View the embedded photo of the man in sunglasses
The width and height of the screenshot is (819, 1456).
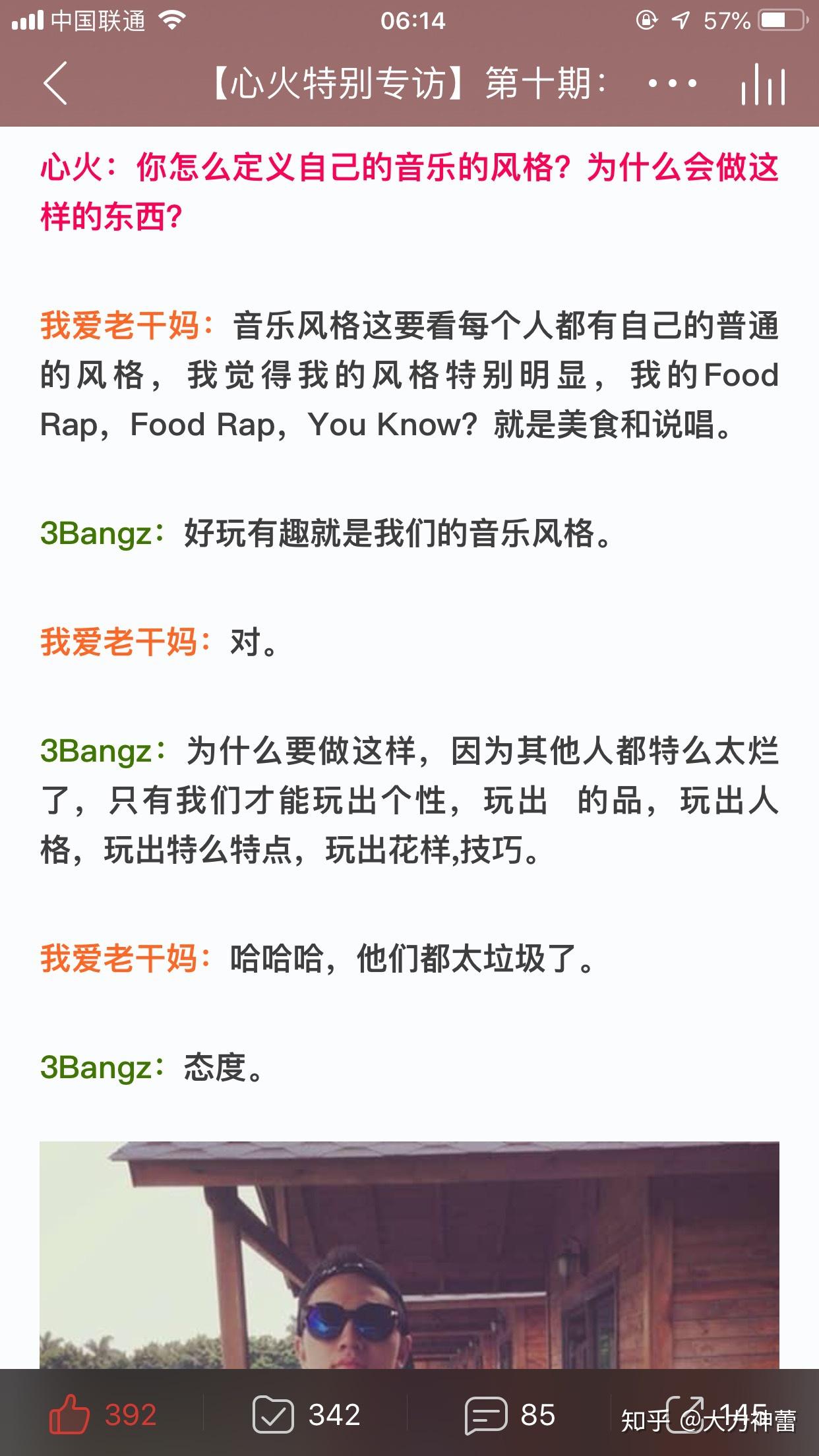click(409, 1253)
